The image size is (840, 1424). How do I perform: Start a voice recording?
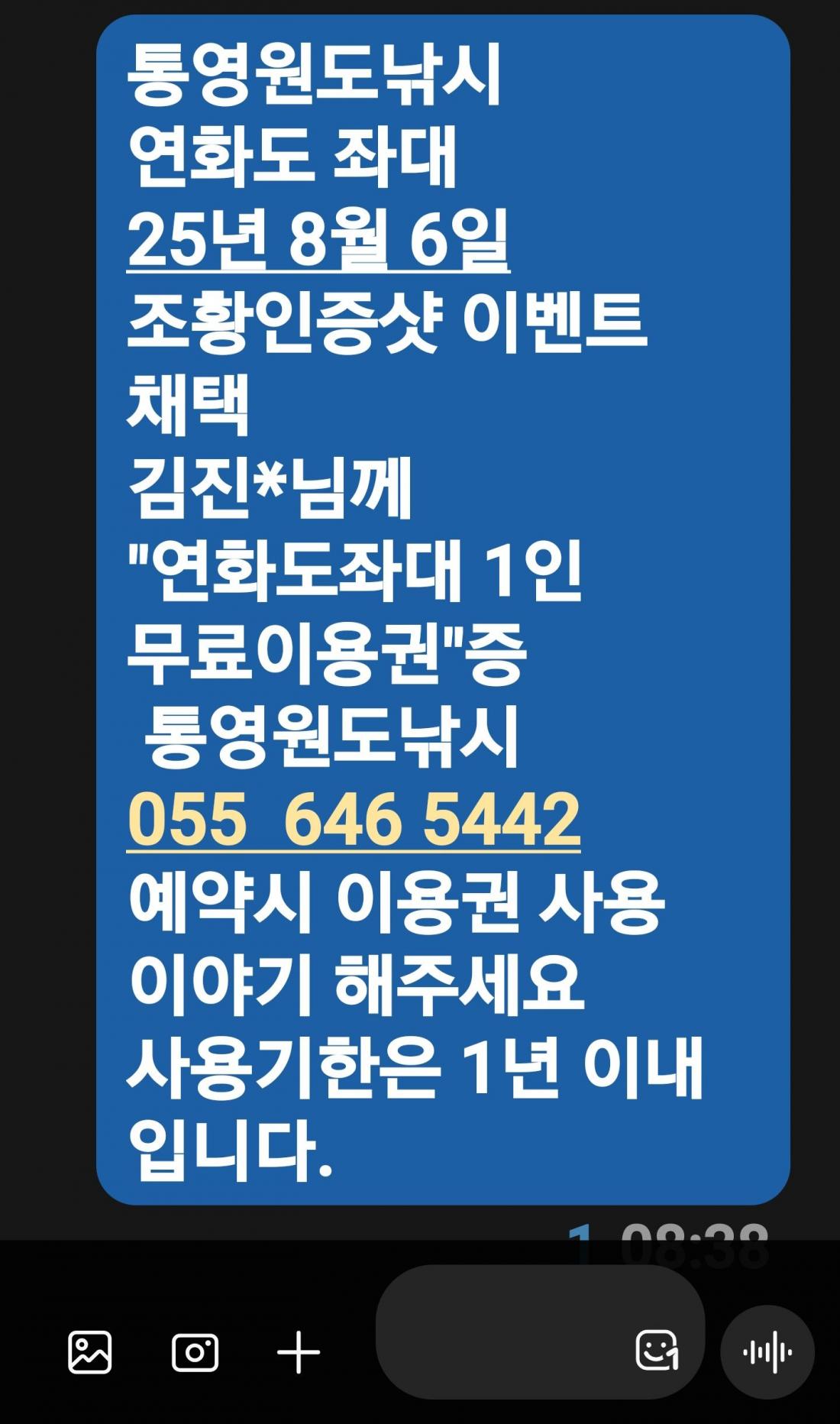click(767, 1352)
